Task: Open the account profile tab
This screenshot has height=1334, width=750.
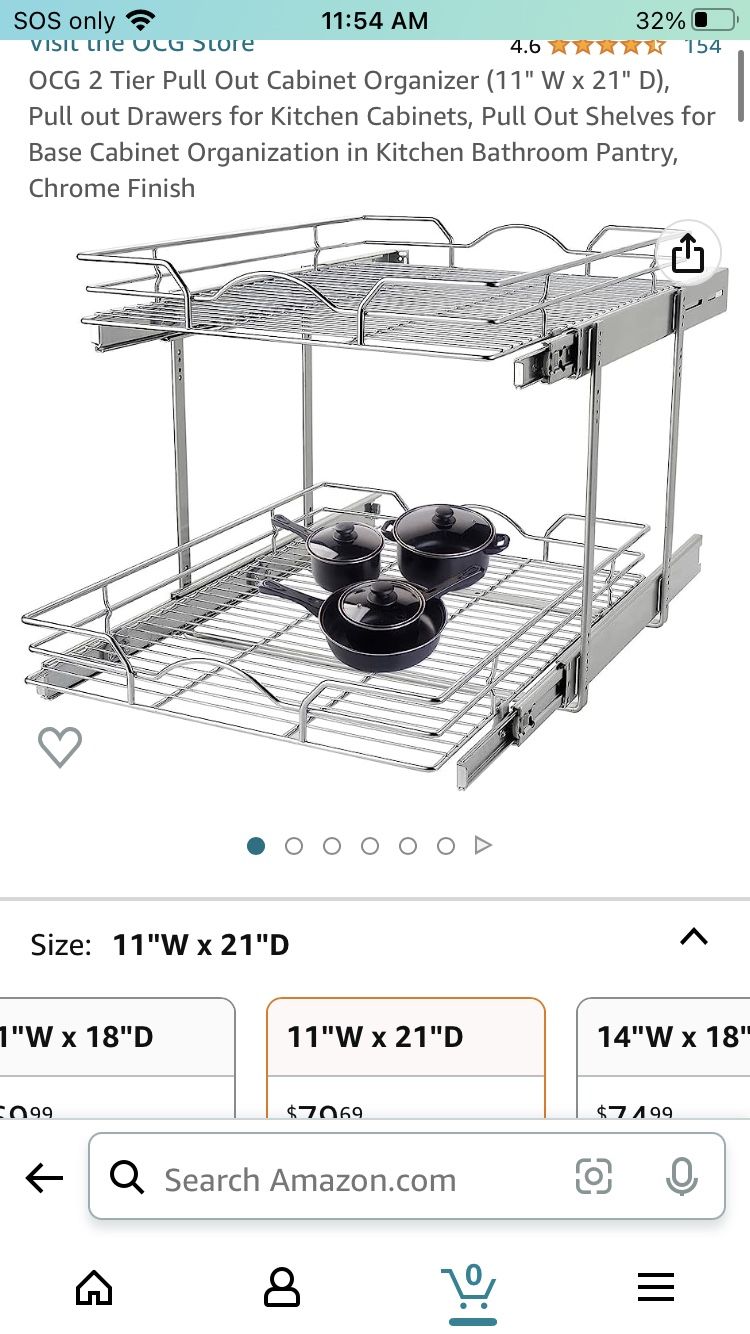Action: click(x=281, y=1288)
